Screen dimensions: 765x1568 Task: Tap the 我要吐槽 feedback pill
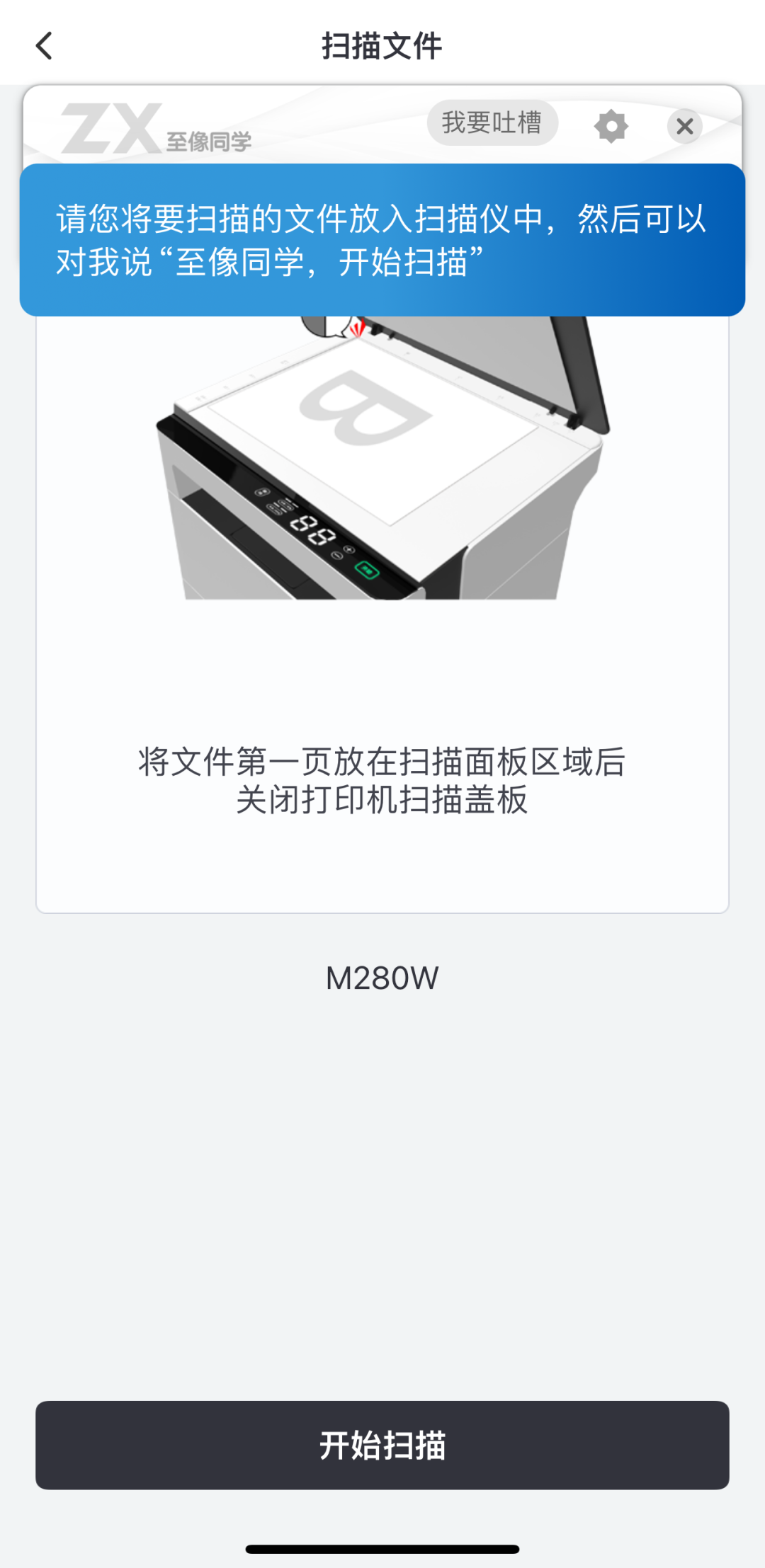pyautogui.click(x=492, y=122)
